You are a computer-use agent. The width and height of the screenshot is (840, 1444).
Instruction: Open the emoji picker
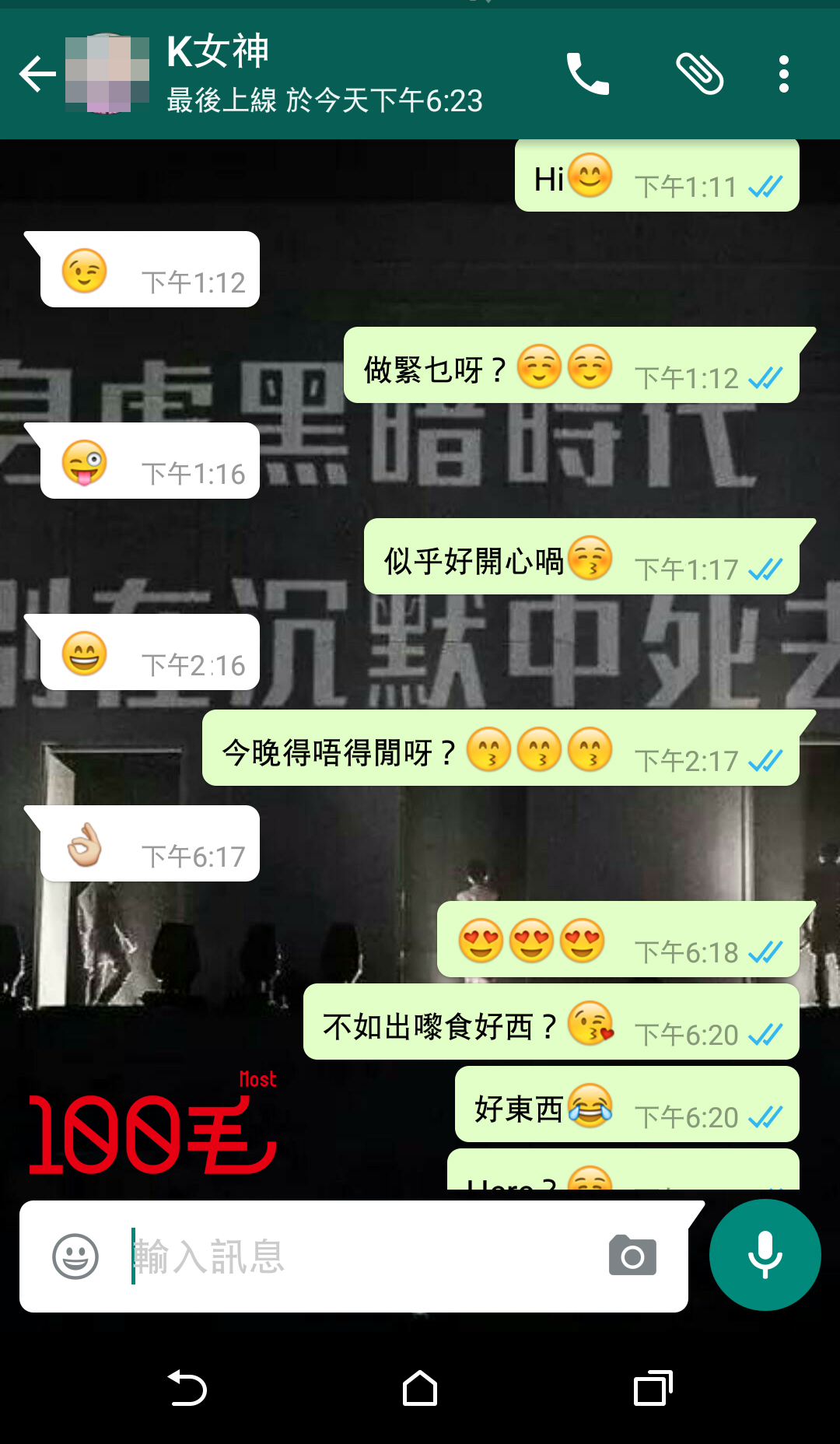coord(75,1256)
